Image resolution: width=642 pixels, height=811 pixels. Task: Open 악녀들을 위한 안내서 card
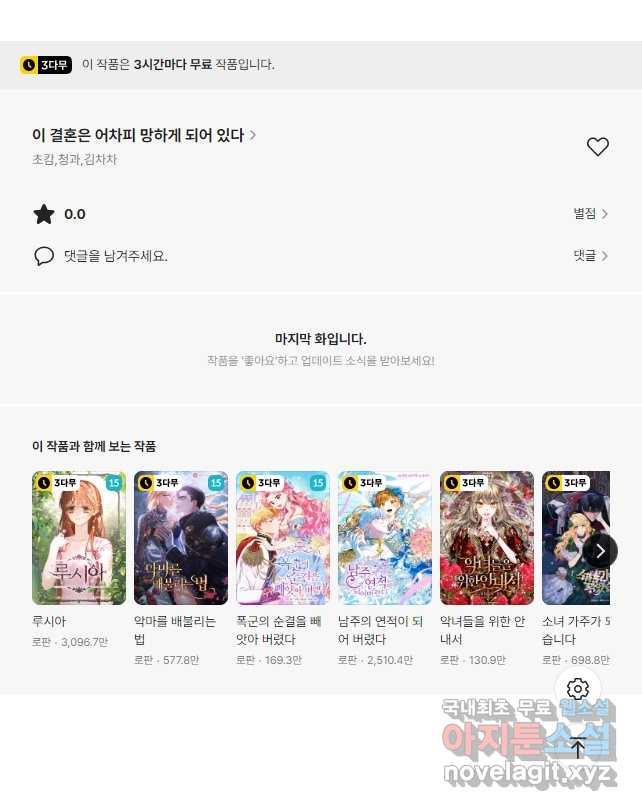(487, 538)
